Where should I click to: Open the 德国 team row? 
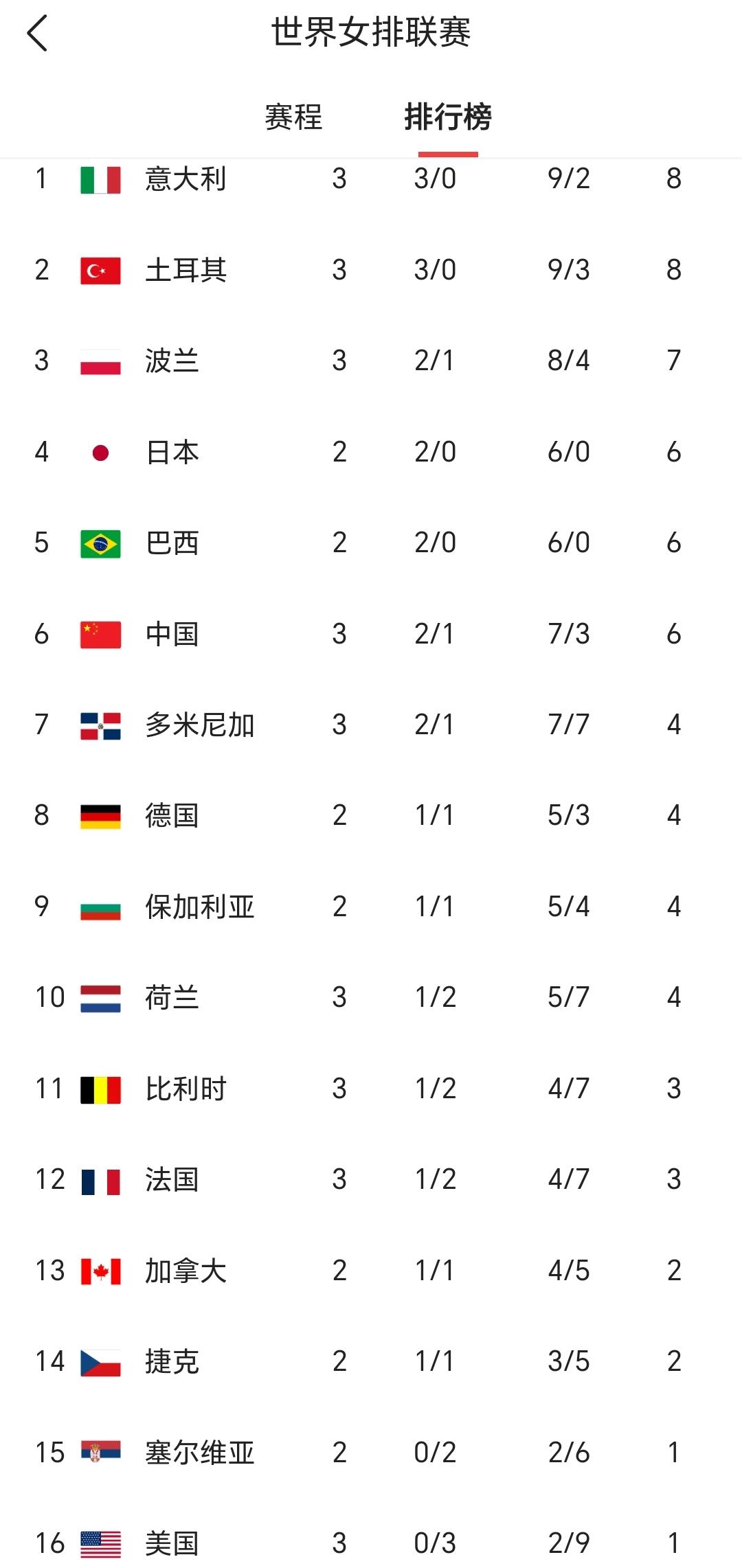click(371, 815)
